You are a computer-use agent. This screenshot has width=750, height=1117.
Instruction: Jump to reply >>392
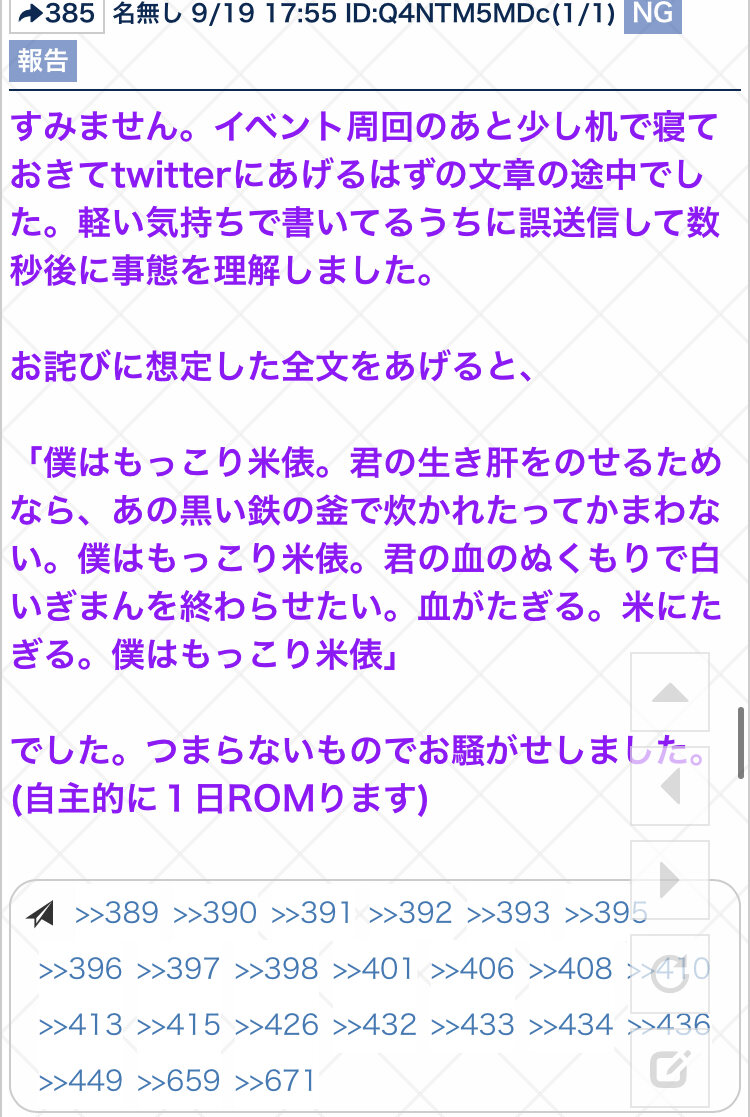pyautogui.click(x=410, y=913)
